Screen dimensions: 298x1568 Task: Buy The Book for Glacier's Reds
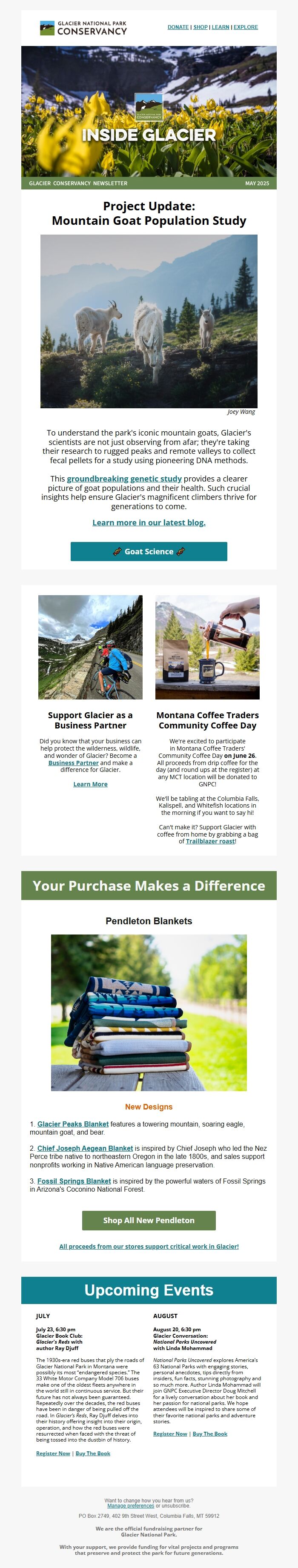(x=93, y=1453)
